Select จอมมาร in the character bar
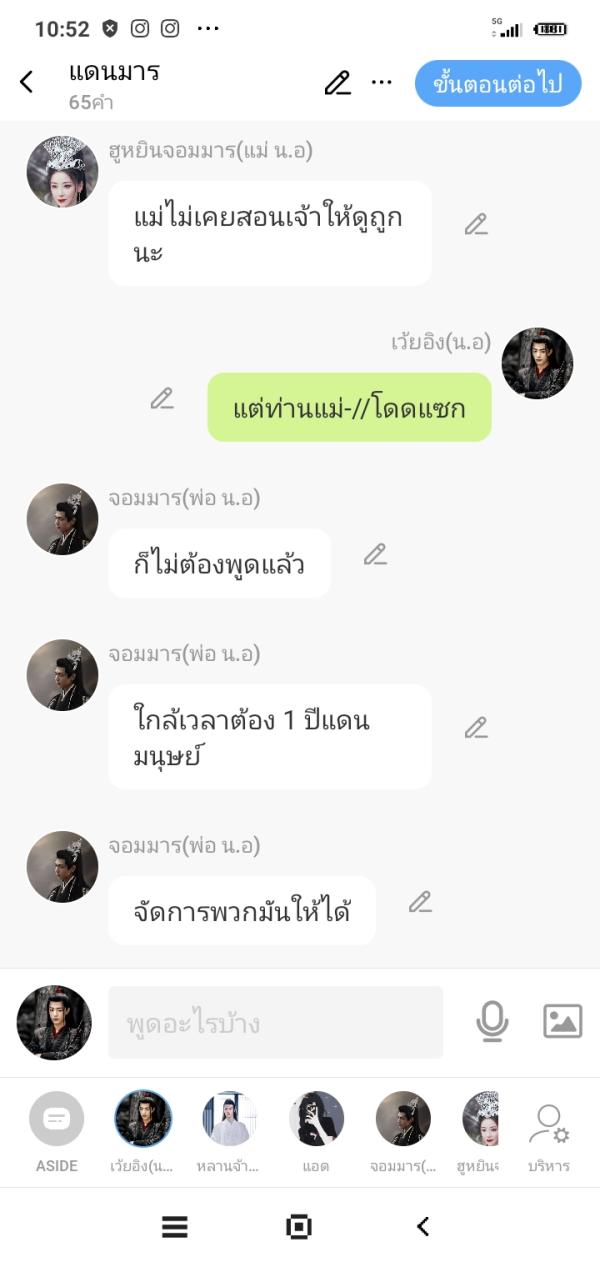This screenshot has height=1267, width=600. 403,1119
